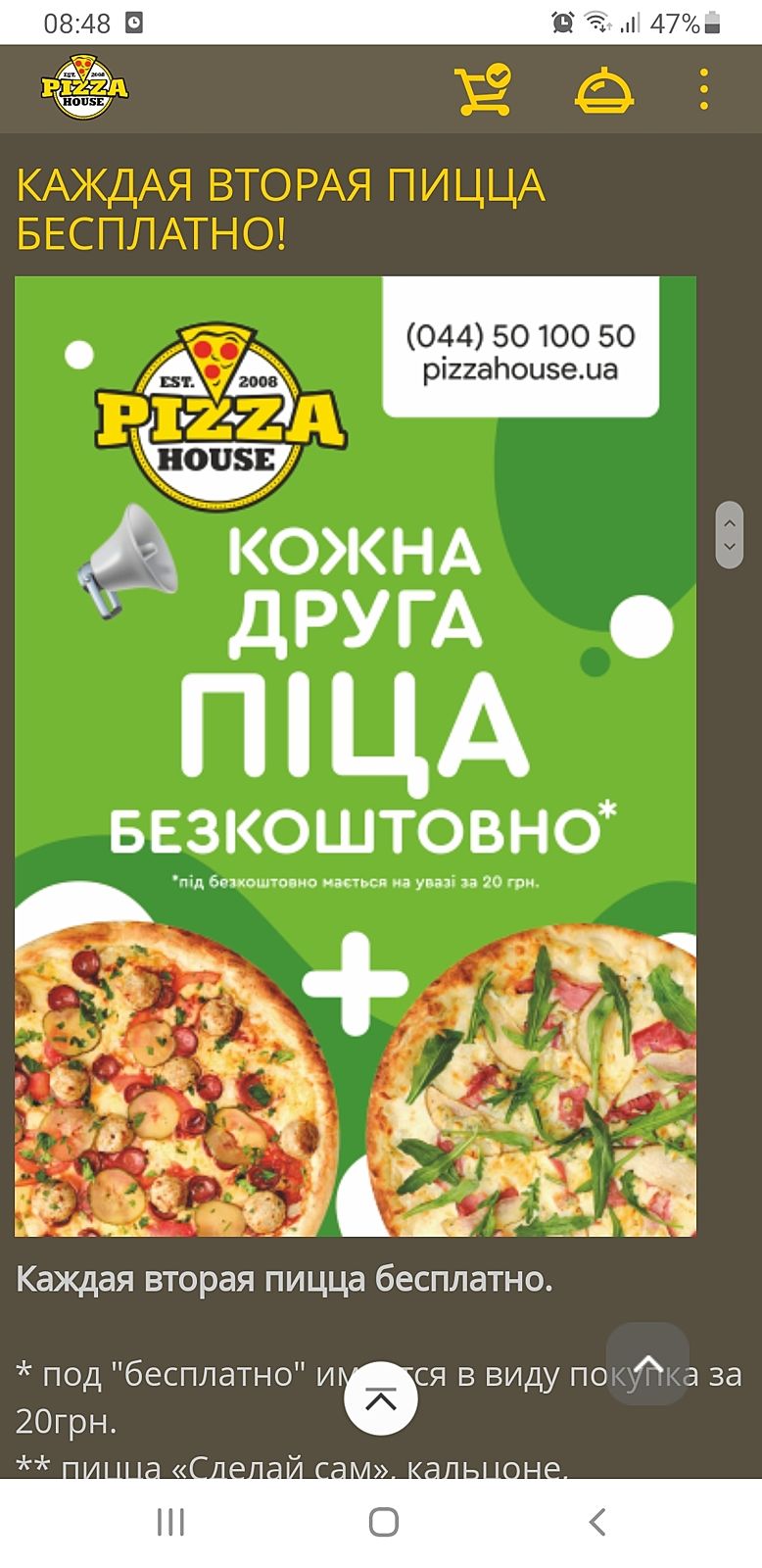
Task: Open the every-second-pizza promo banner
Action: click(356, 756)
